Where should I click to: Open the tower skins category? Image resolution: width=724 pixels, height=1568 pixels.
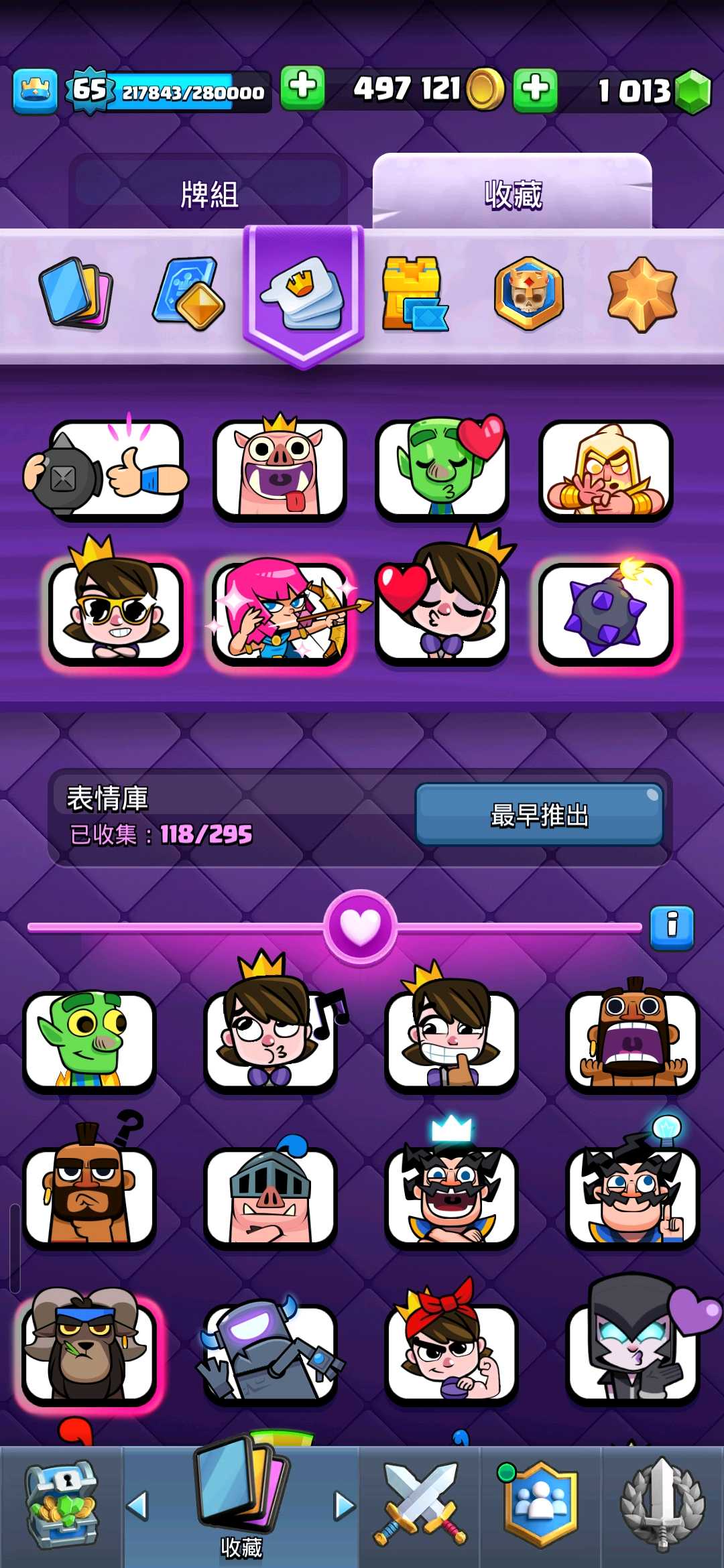point(414,294)
